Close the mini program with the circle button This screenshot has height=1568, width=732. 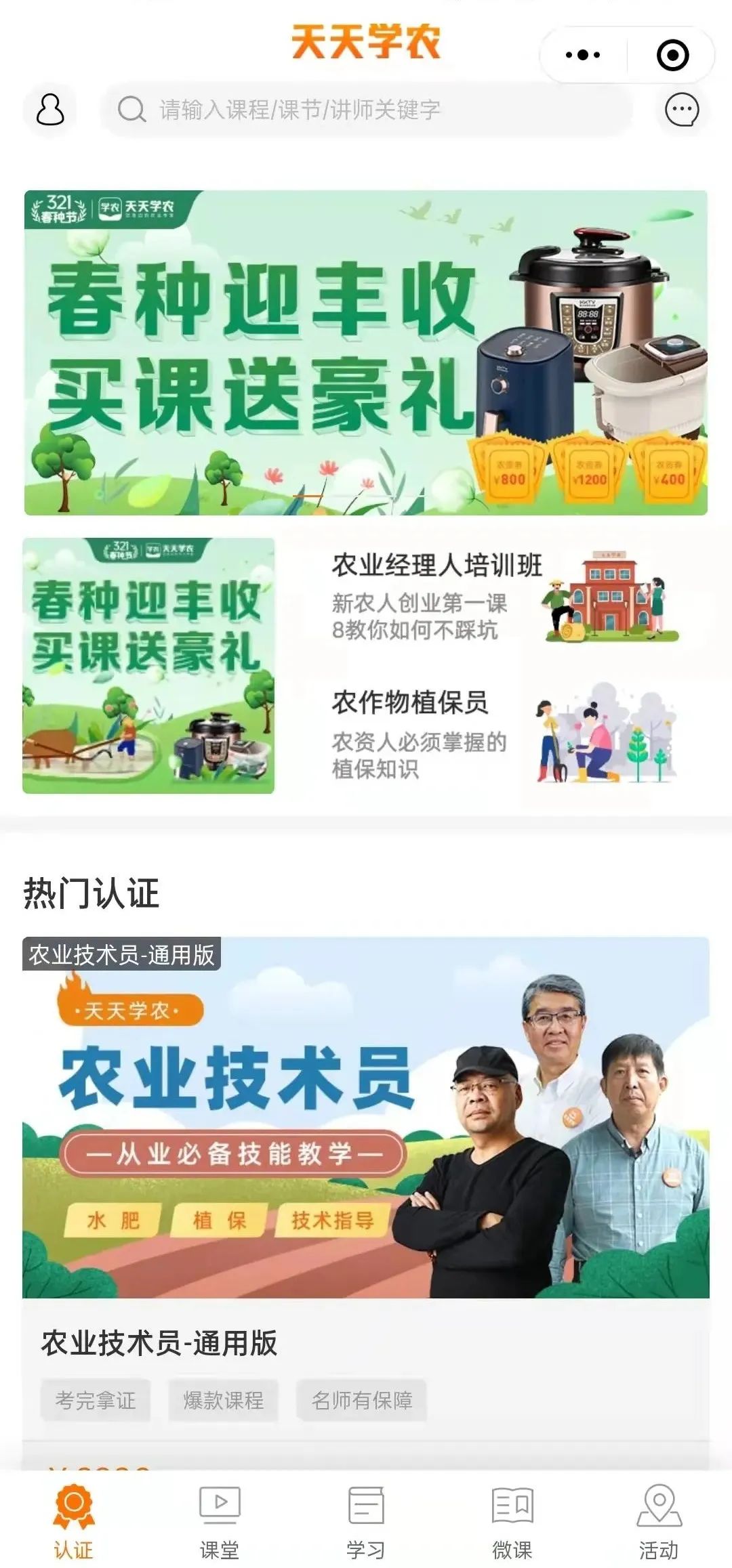pos(672,55)
